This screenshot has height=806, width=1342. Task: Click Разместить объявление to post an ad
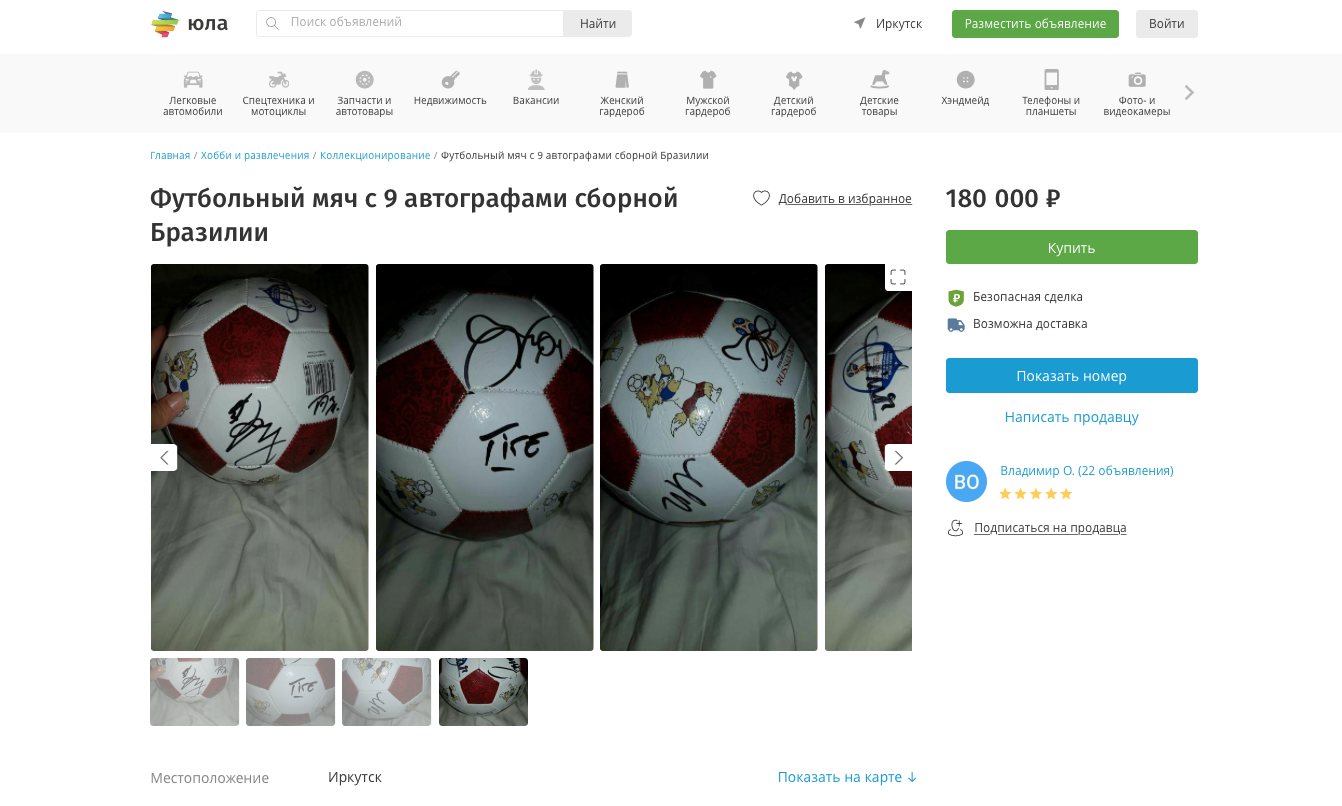click(1035, 24)
